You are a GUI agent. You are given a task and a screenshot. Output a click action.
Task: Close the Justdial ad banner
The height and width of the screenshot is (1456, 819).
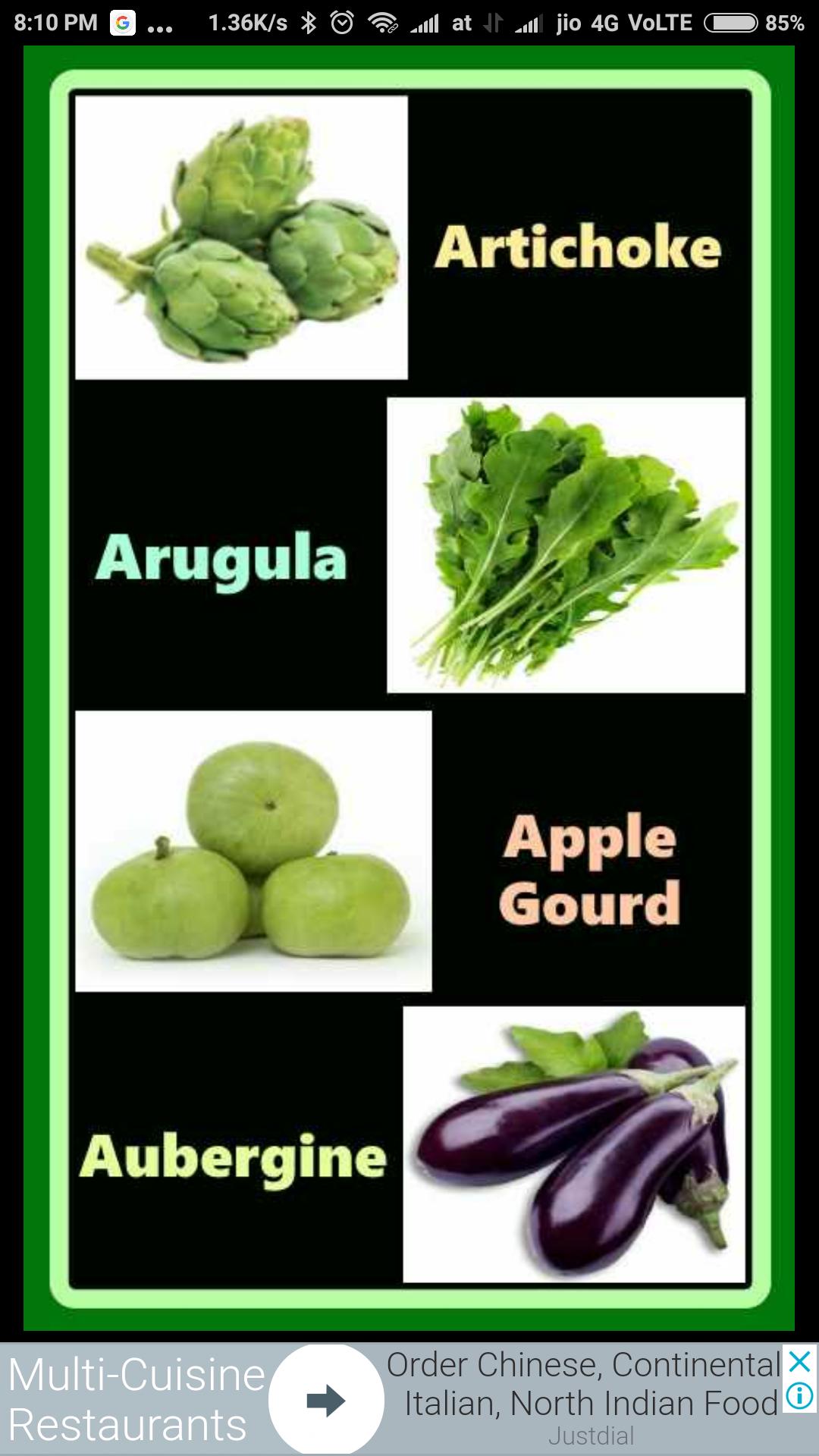(800, 1362)
